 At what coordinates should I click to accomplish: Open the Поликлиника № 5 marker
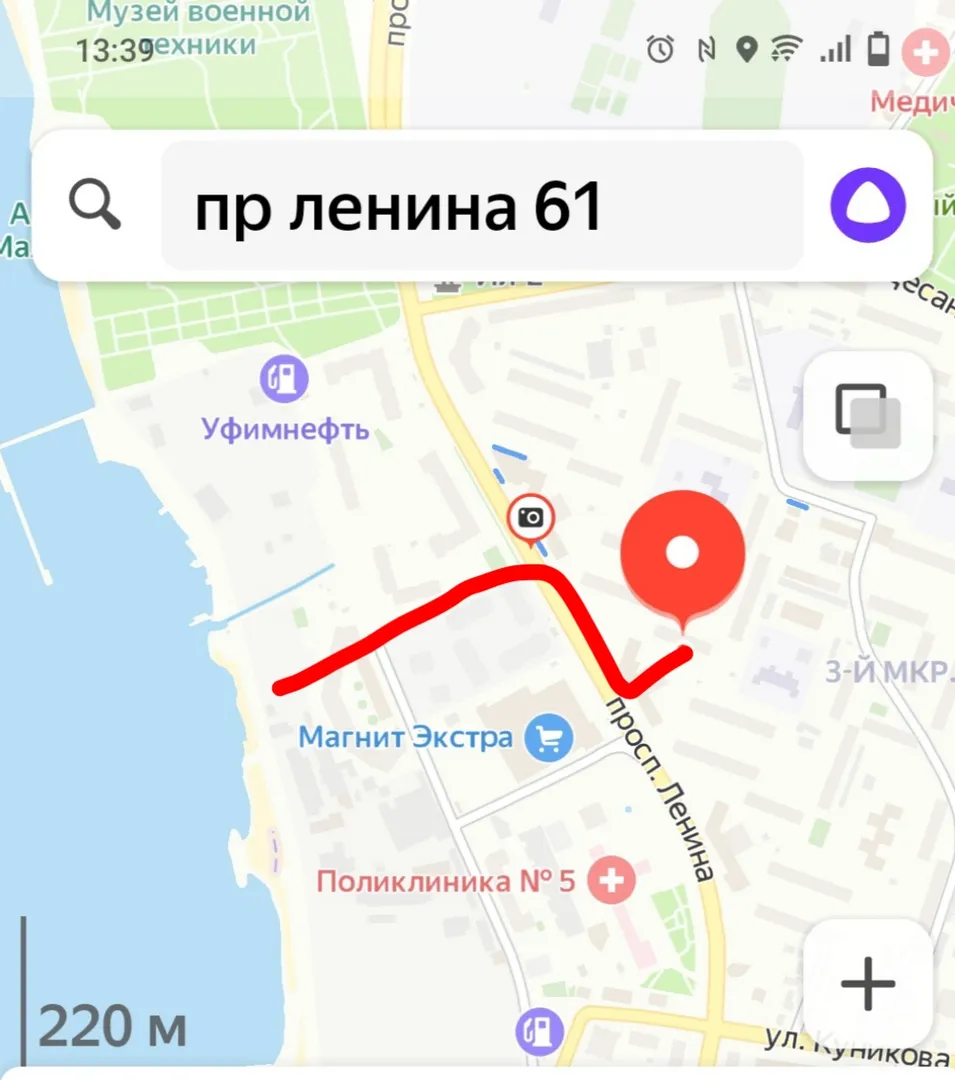coord(611,881)
